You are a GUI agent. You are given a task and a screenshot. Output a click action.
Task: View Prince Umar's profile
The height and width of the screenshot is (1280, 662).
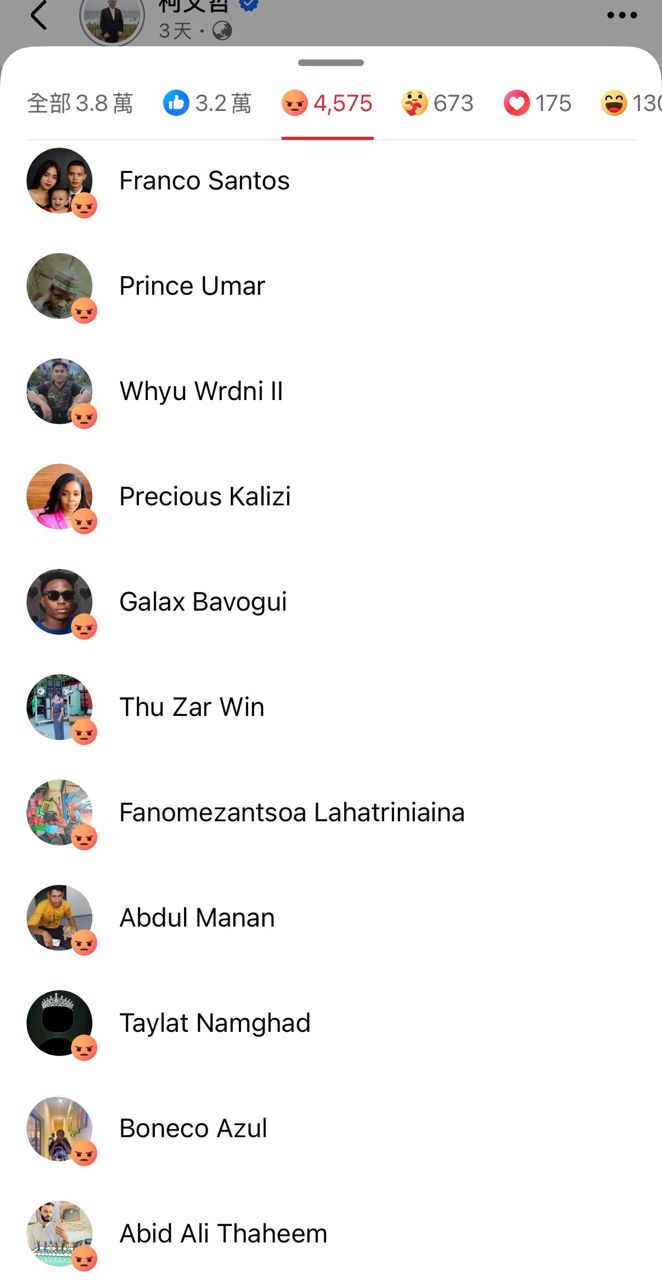(192, 286)
